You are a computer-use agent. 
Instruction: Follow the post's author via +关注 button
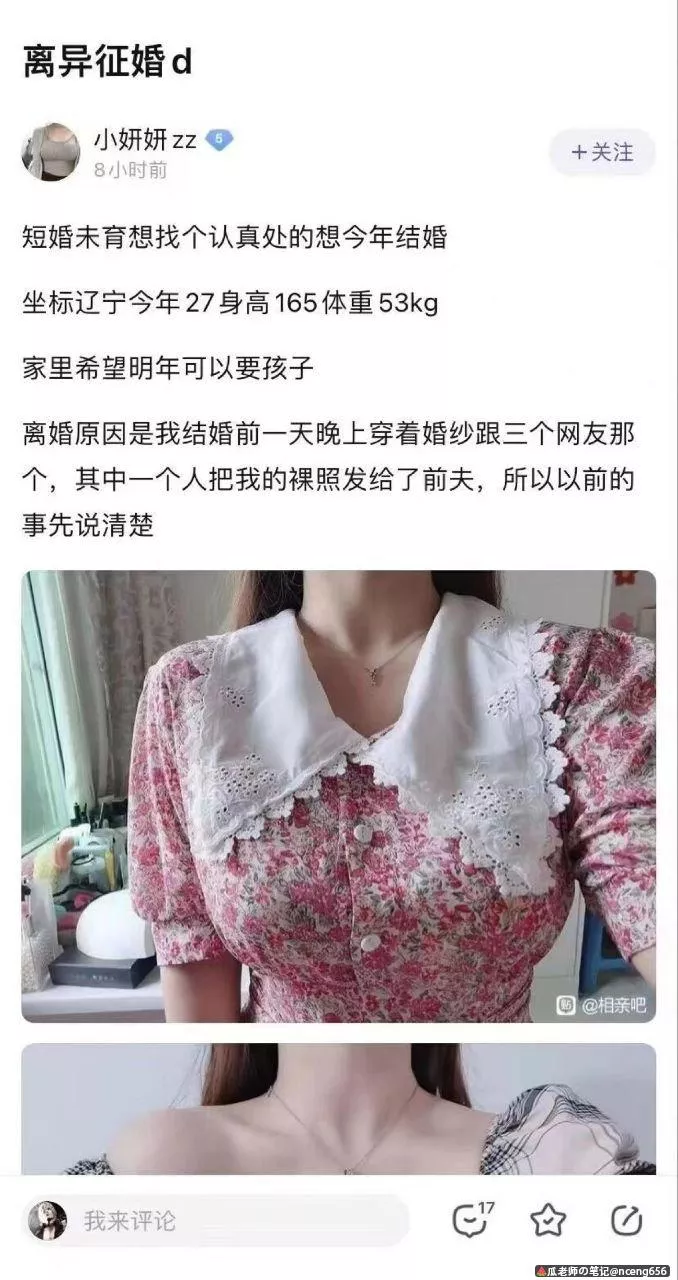602,153
